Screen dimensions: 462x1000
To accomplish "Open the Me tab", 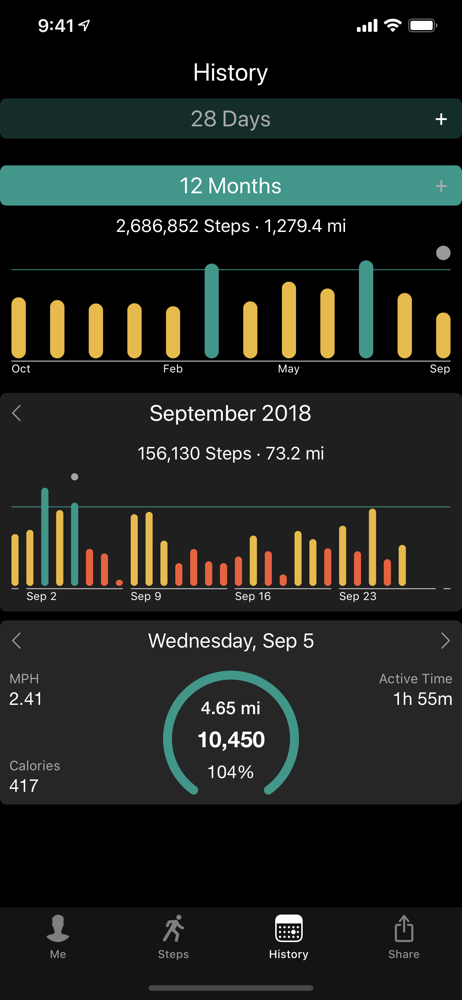I will pyautogui.click(x=57, y=937).
